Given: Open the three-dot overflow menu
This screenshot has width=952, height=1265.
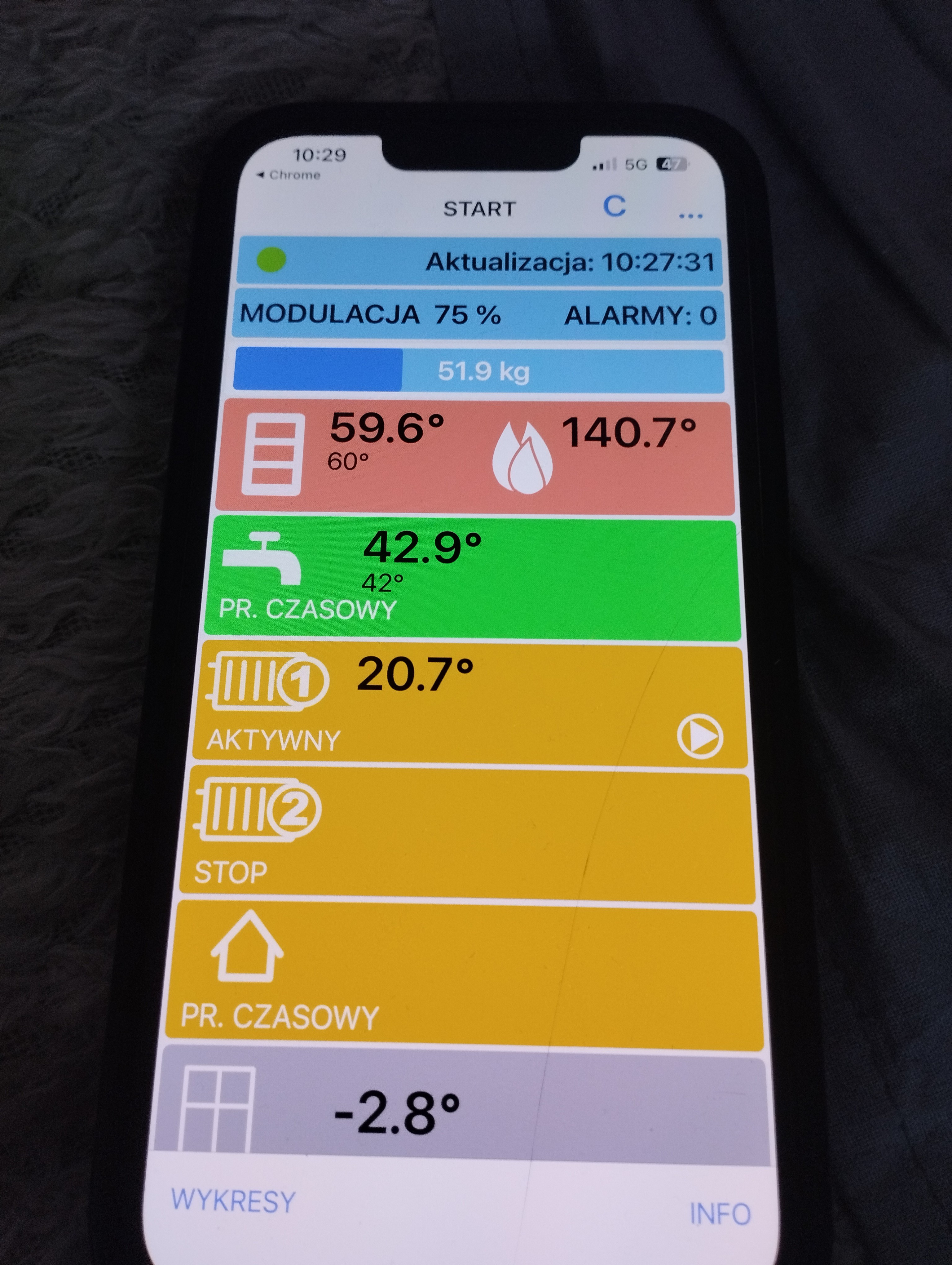Looking at the screenshot, I should point(690,215).
